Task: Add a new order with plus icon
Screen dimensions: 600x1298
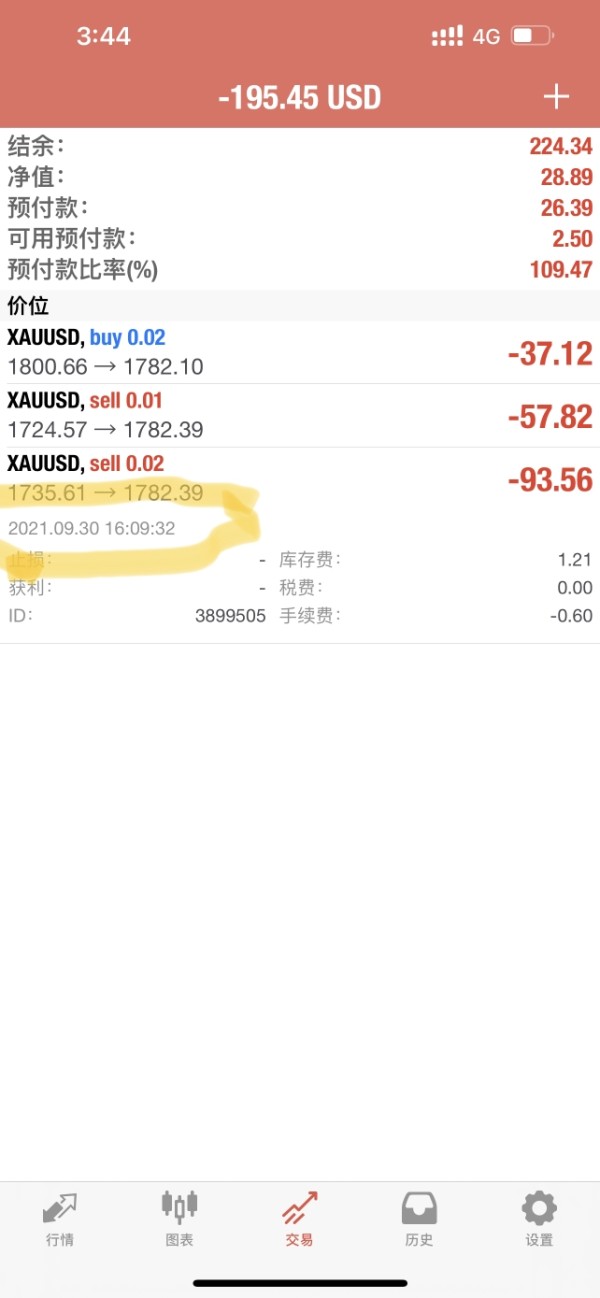Action: click(555, 96)
